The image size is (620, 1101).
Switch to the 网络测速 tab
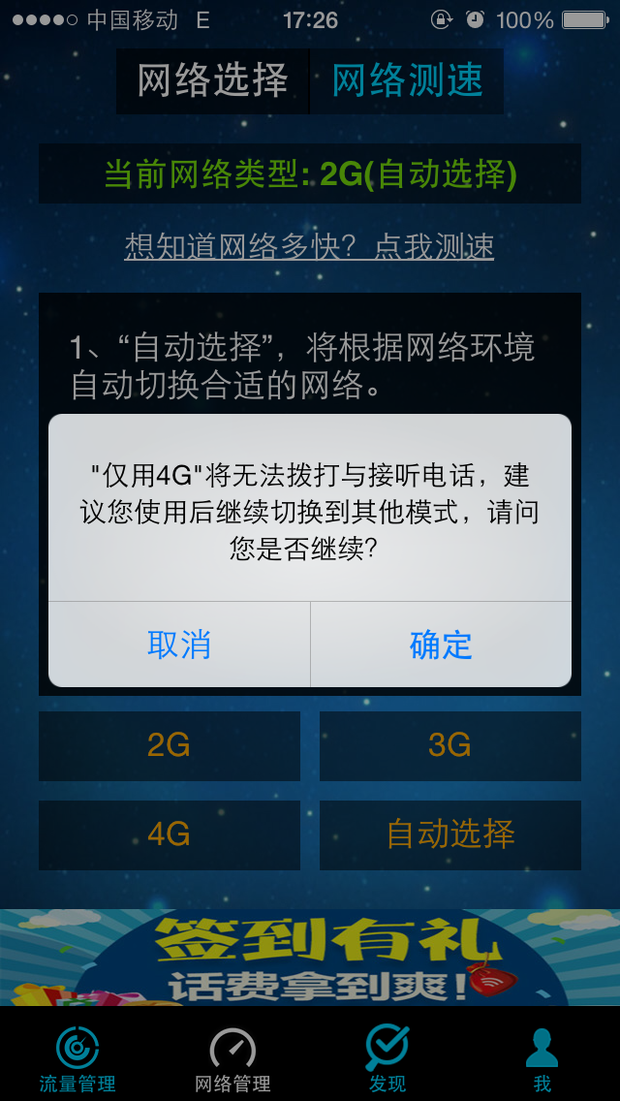coord(407,80)
